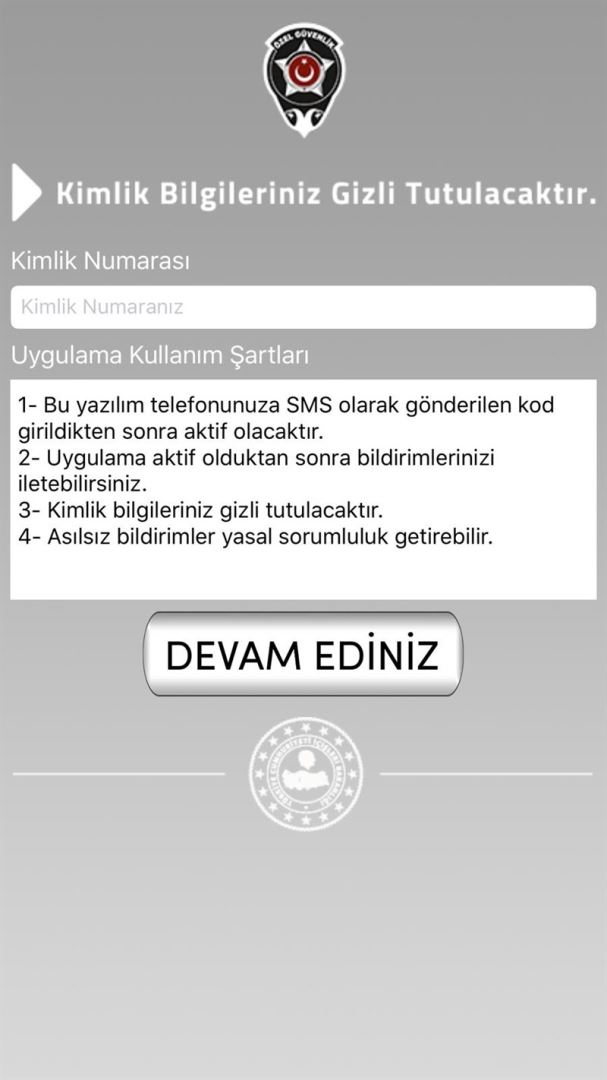Tap the Kimlik Numaranız input field
The image size is (607, 1080).
303,307
